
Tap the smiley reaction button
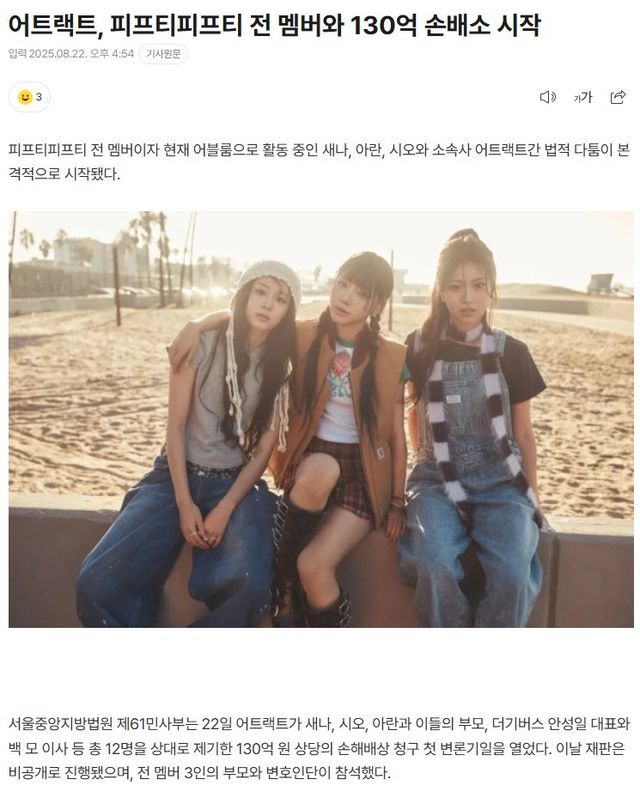coord(29,97)
